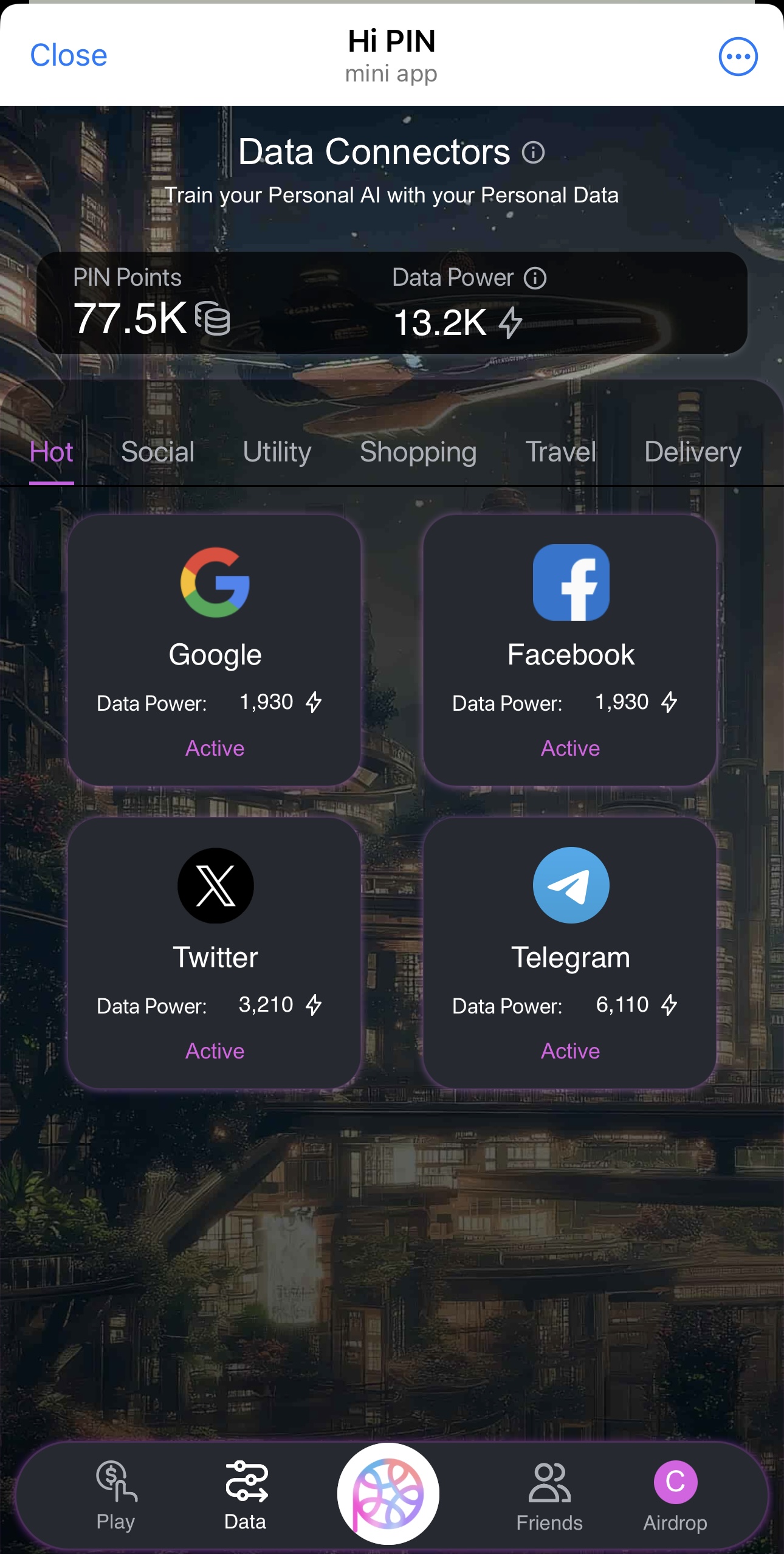Switch to the Shopping category tab
This screenshot has height=1554, width=784.
(418, 452)
